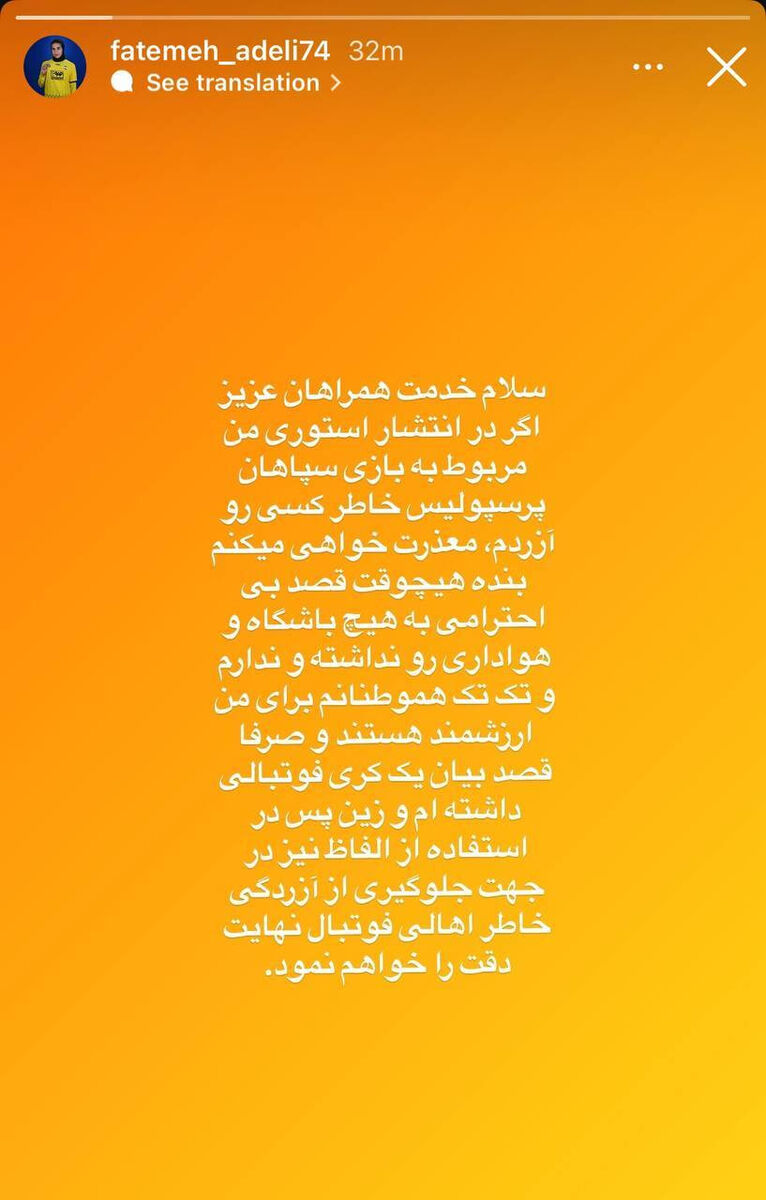The image size is (766, 1200).
Task: Click the arrow after See translation
Action: click(x=335, y=84)
